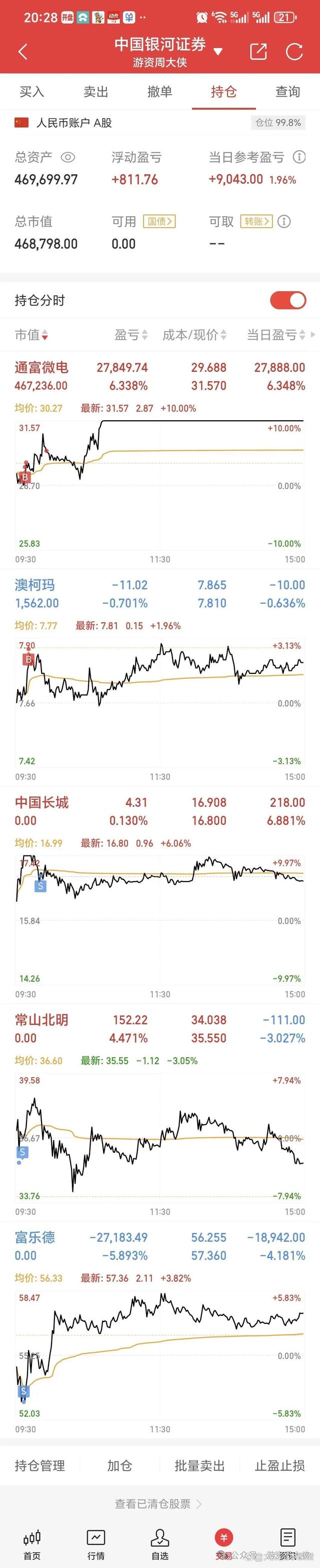This screenshot has height=1568, width=320.
Task: Switch to the 卖出 tab
Action: point(95,92)
